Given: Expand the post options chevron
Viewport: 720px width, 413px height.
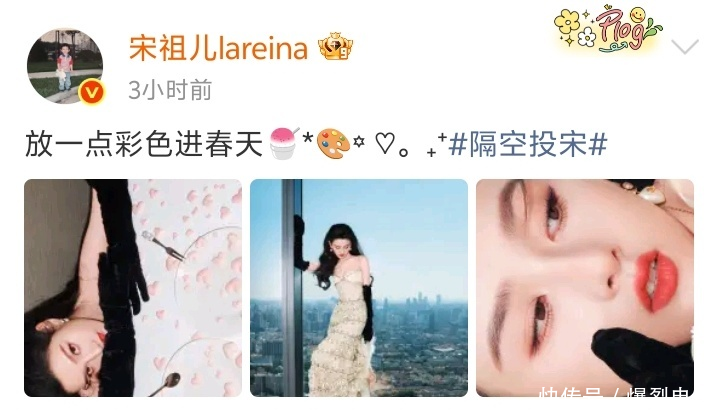Looking at the screenshot, I should 685,46.
